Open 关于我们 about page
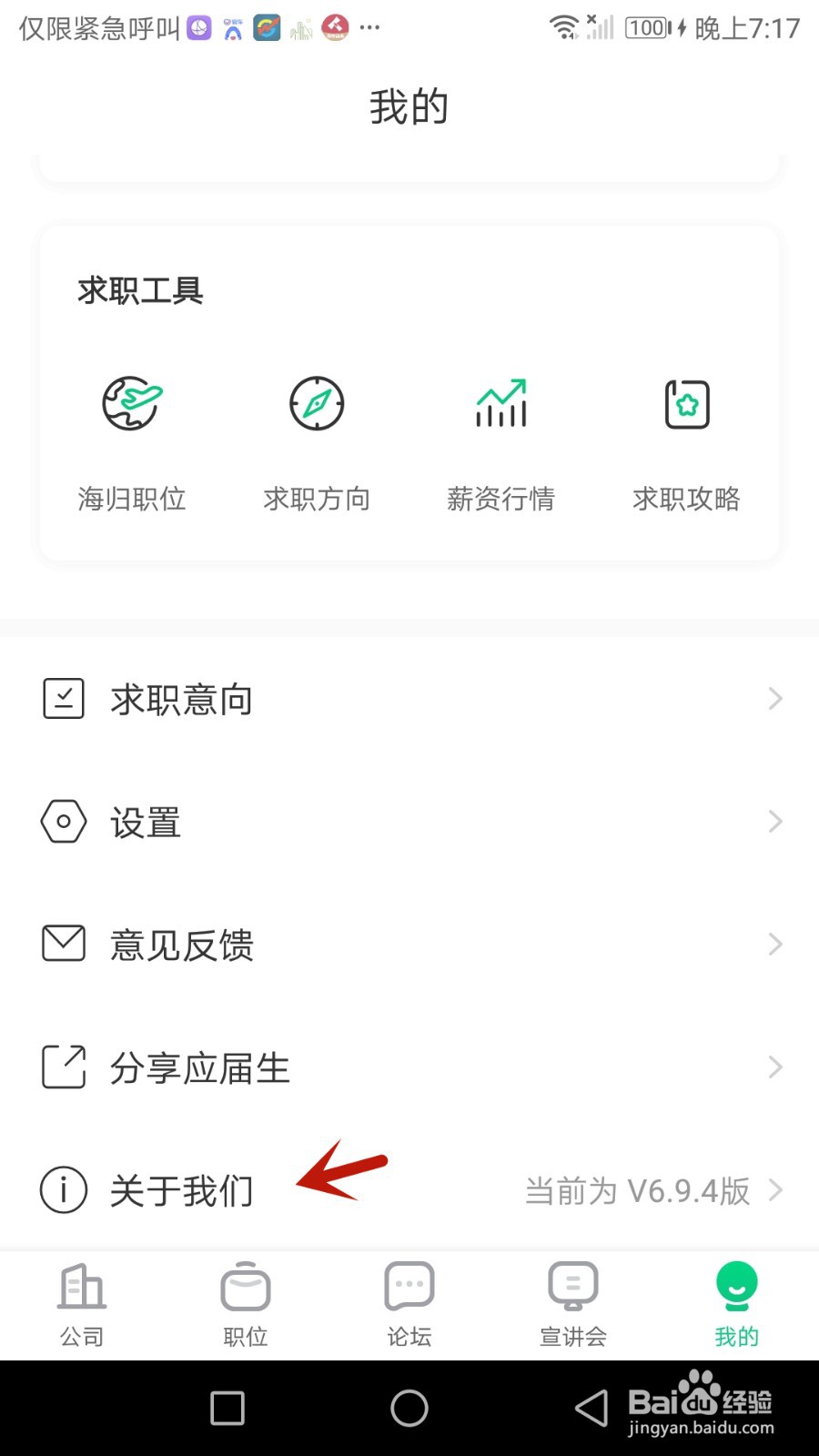Viewport: 819px width, 1456px height. pos(409,1190)
